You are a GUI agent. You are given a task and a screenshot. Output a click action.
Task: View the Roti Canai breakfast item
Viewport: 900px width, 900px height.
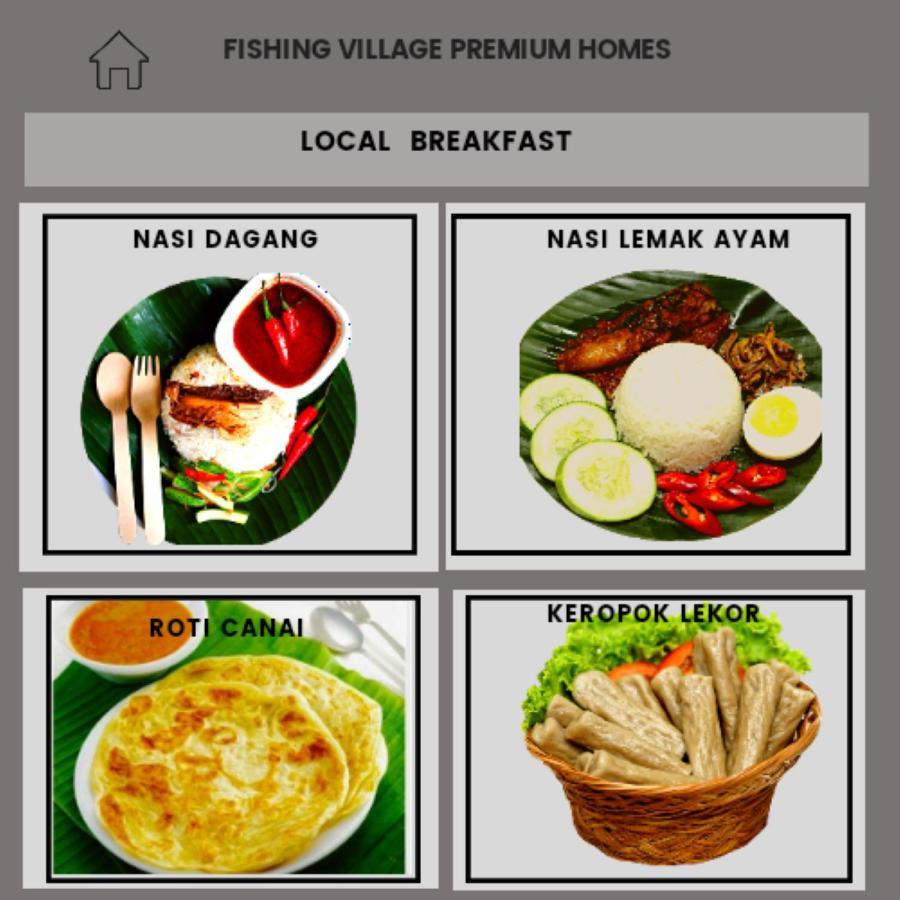233,738
